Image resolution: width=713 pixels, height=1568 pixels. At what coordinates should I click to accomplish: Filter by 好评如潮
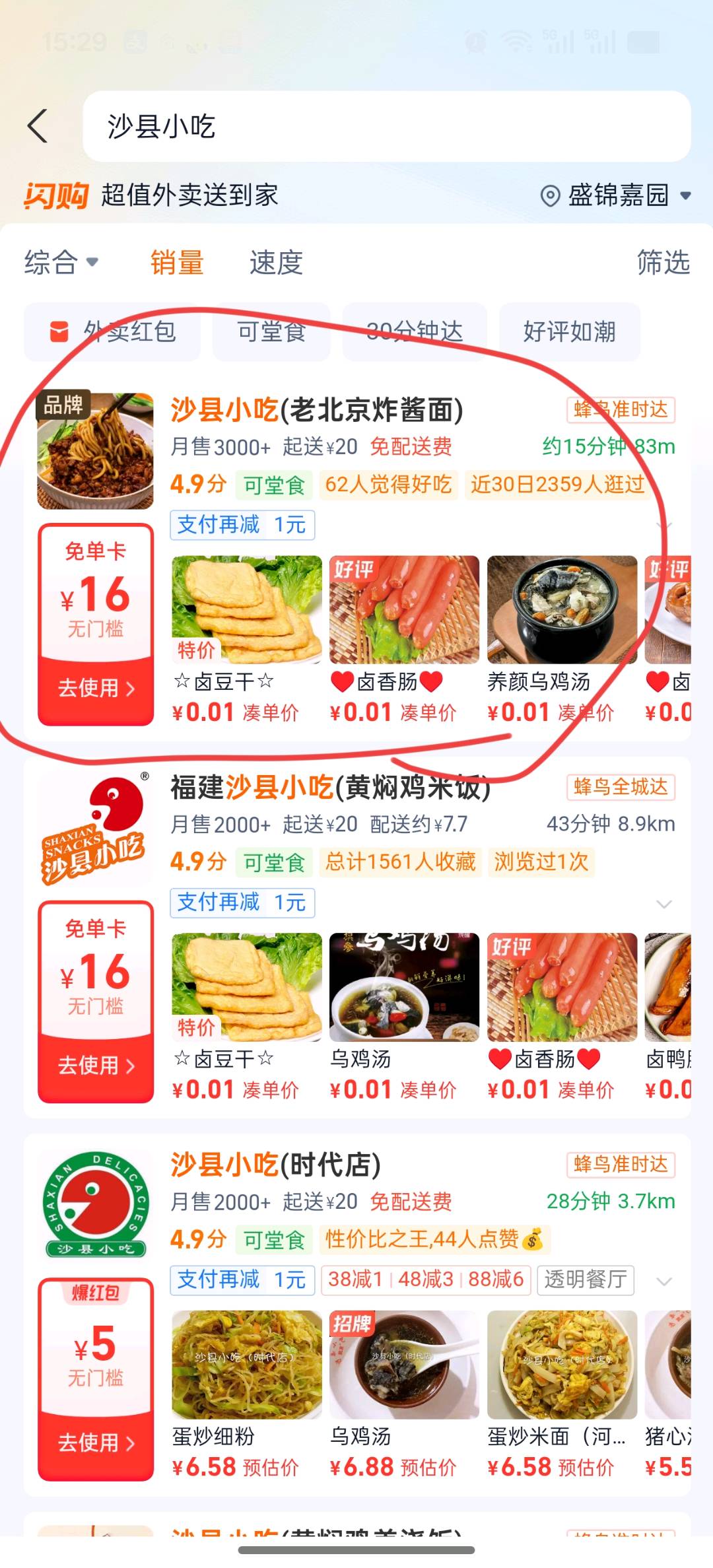[569, 331]
